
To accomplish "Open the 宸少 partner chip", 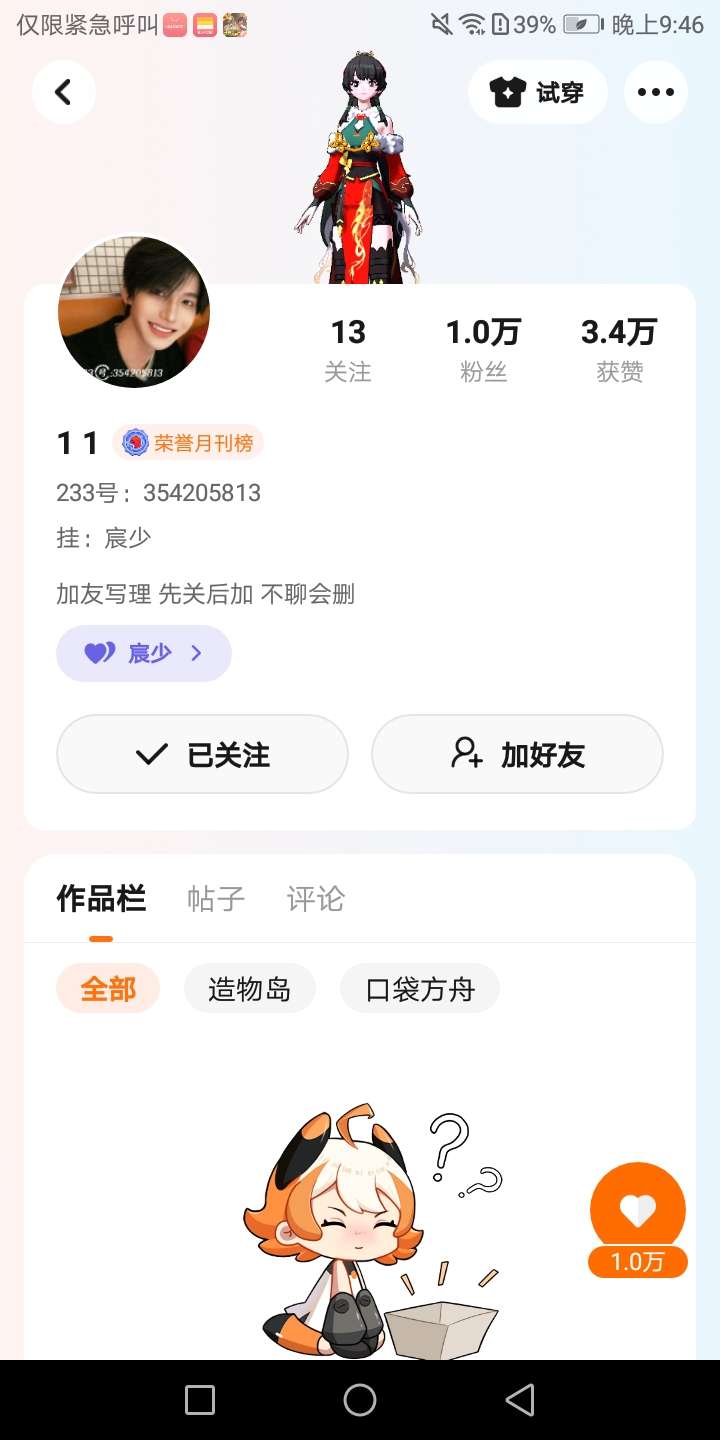I will click(x=144, y=654).
